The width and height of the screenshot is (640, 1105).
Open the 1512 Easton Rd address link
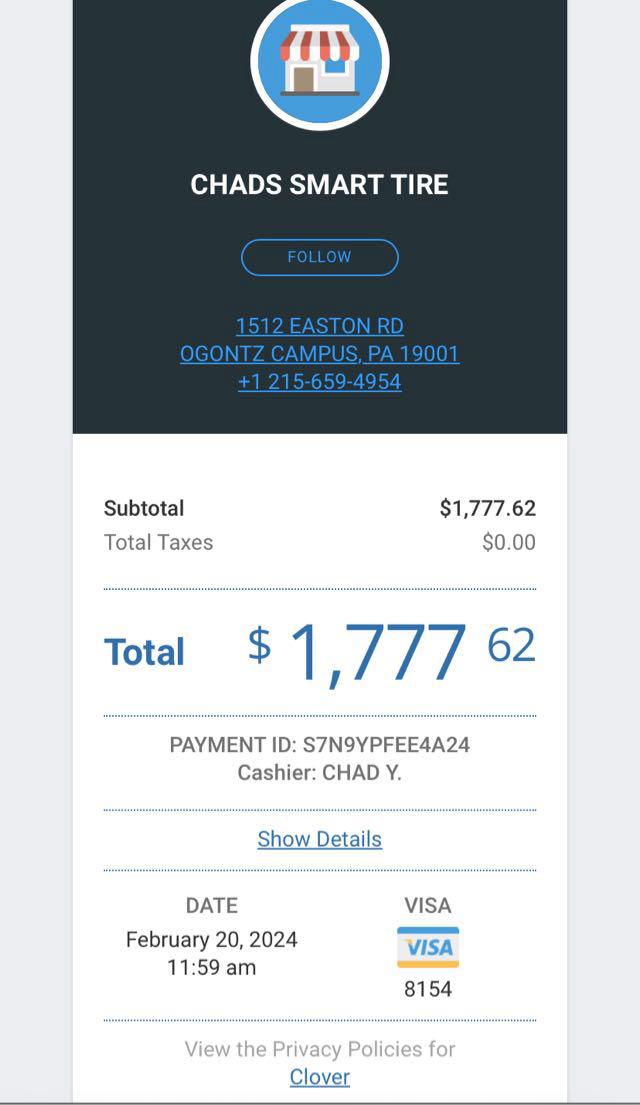click(319, 326)
